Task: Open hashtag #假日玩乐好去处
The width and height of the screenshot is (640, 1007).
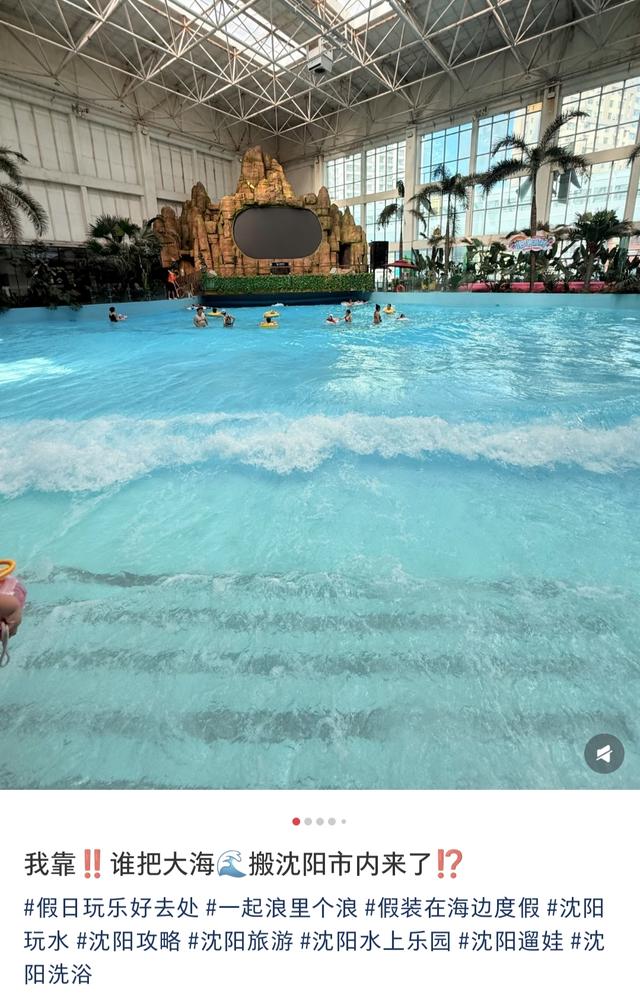Action: (x=112, y=908)
